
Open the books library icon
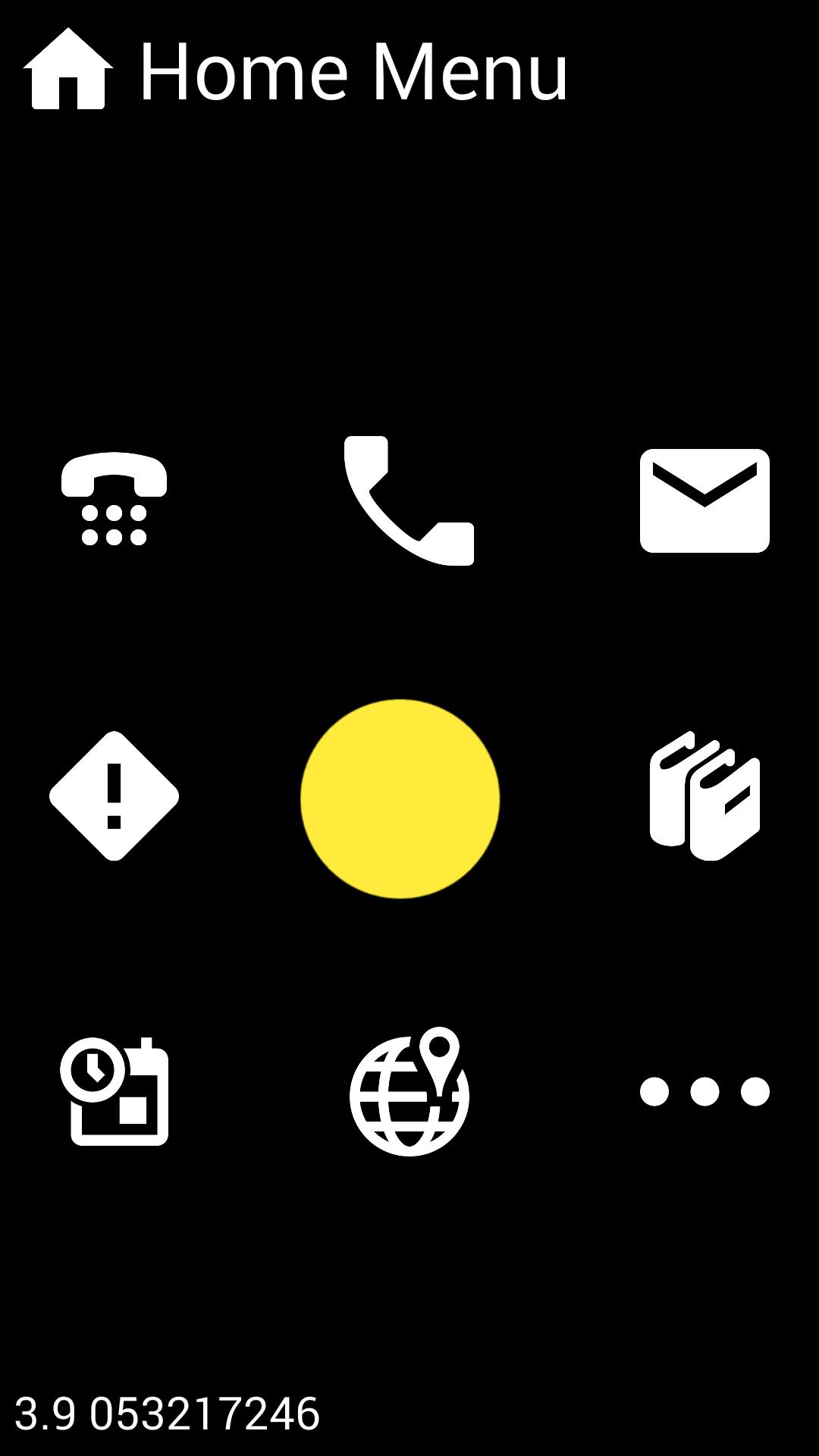(704, 795)
